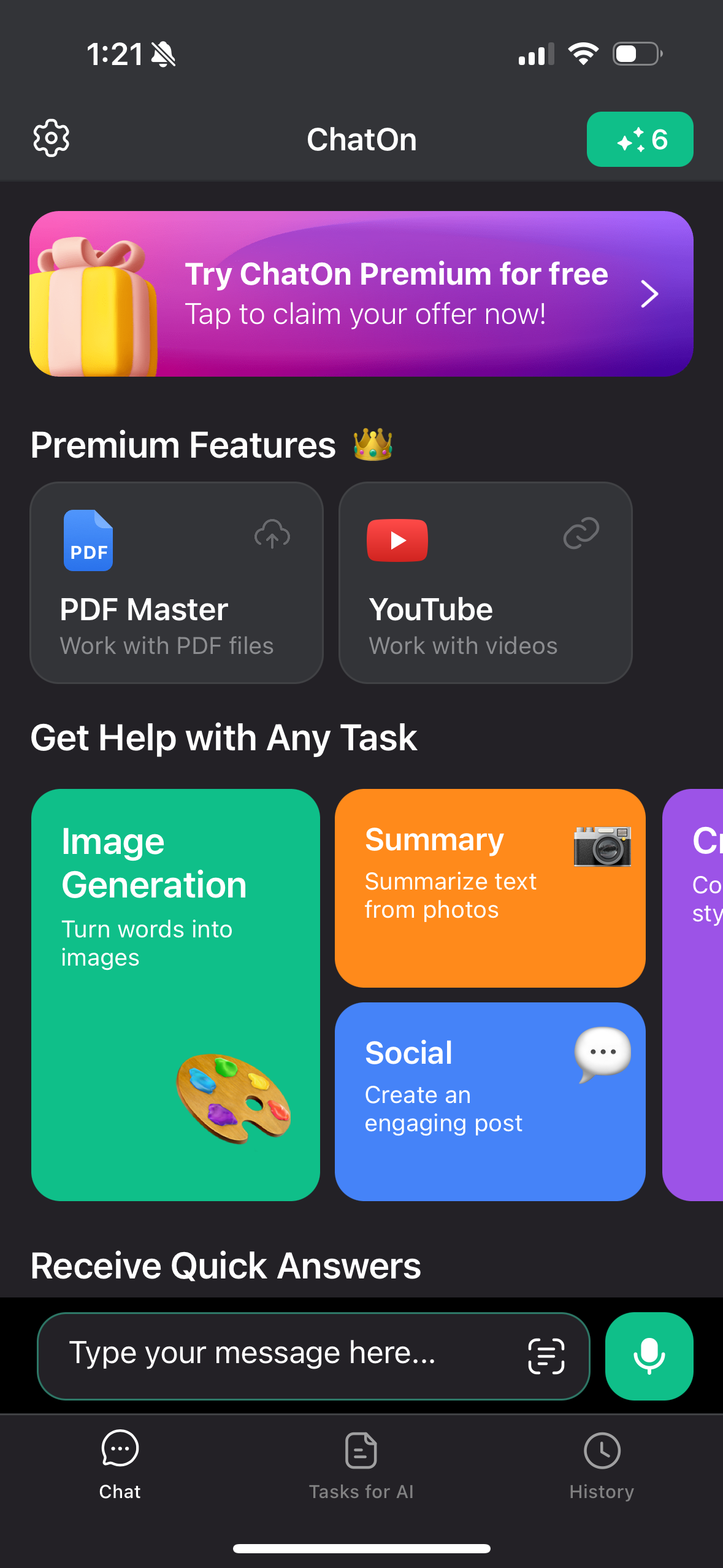Image resolution: width=723 pixels, height=1568 pixels.
Task: Switch to the Chat tab
Action: pos(120,1464)
